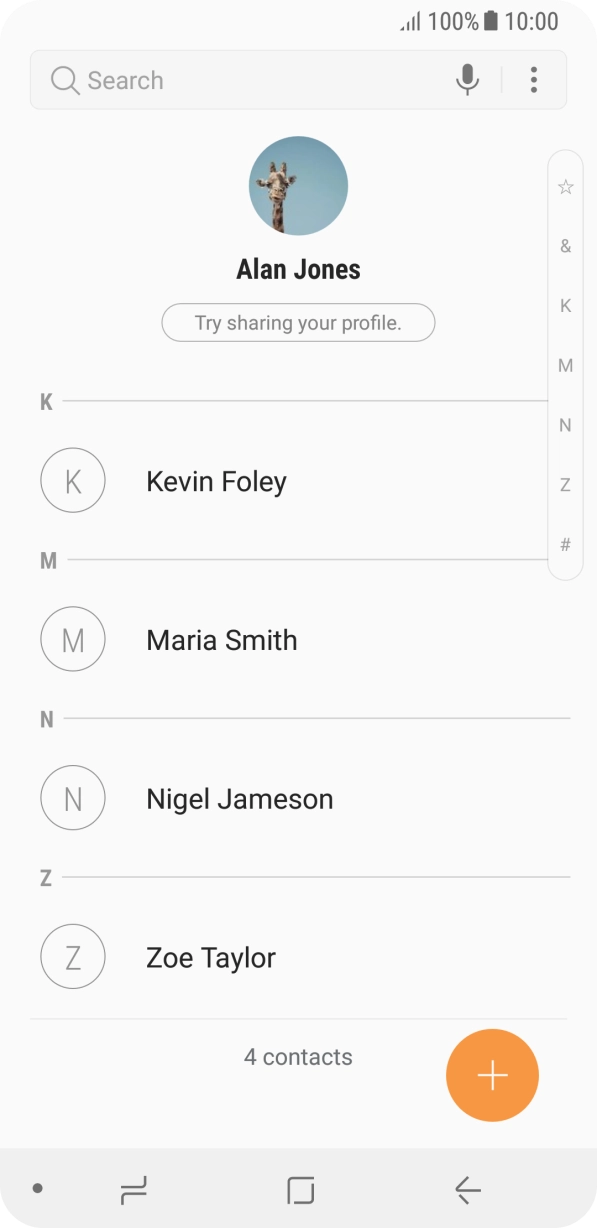Open recent apps from the navigation bar
Viewport: 597px width, 1228px height.
pos(133,1189)
